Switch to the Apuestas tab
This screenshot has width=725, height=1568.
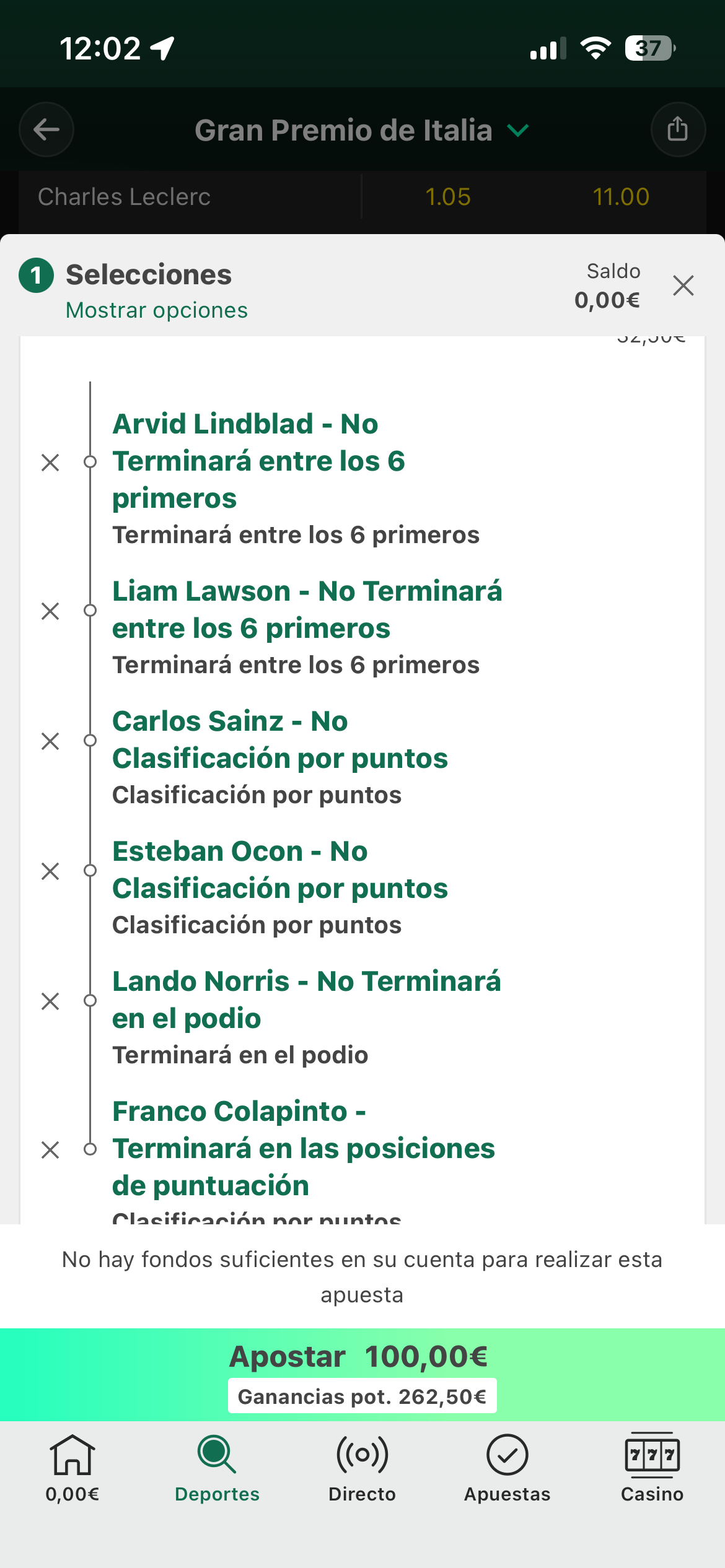pos(507,1468)
